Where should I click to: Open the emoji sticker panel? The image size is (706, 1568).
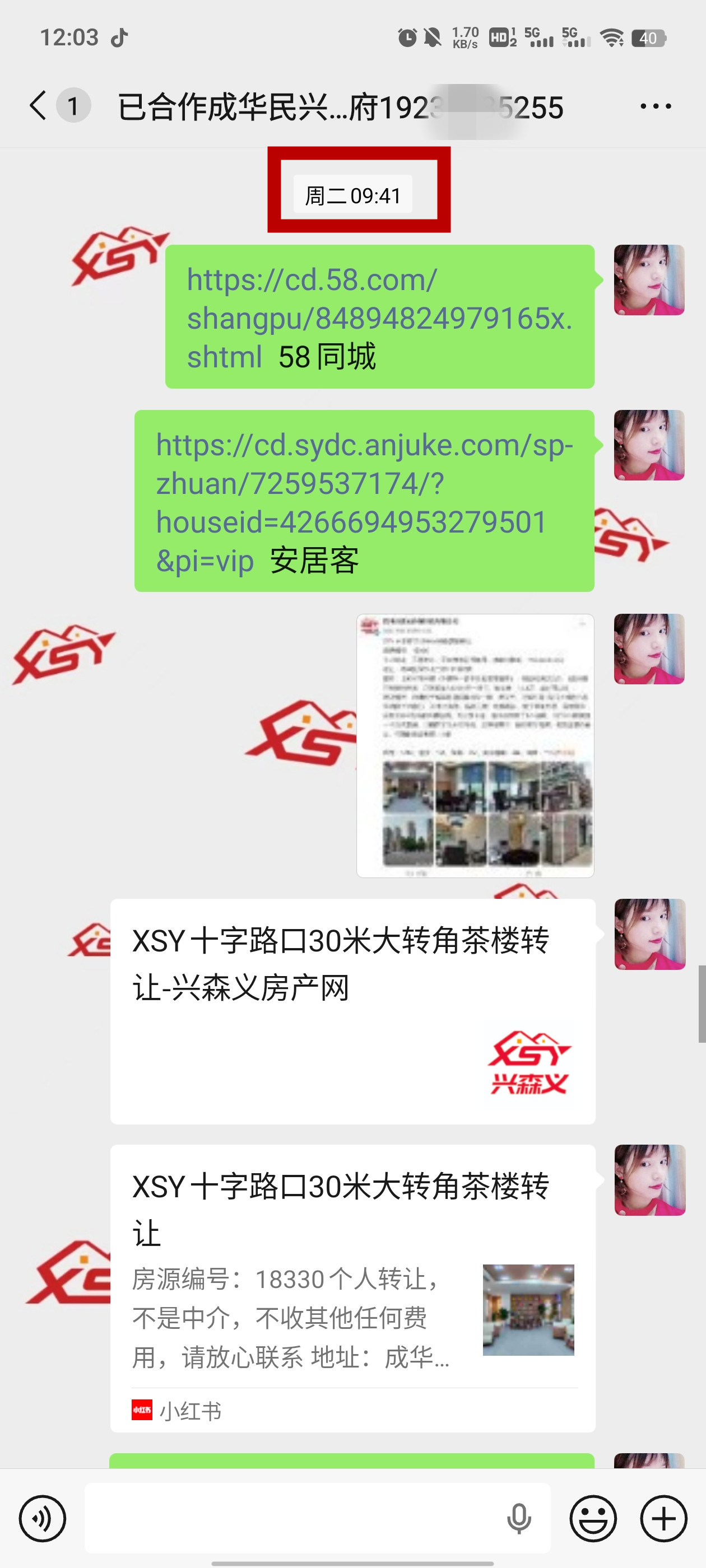click(x=593, y=1518)
